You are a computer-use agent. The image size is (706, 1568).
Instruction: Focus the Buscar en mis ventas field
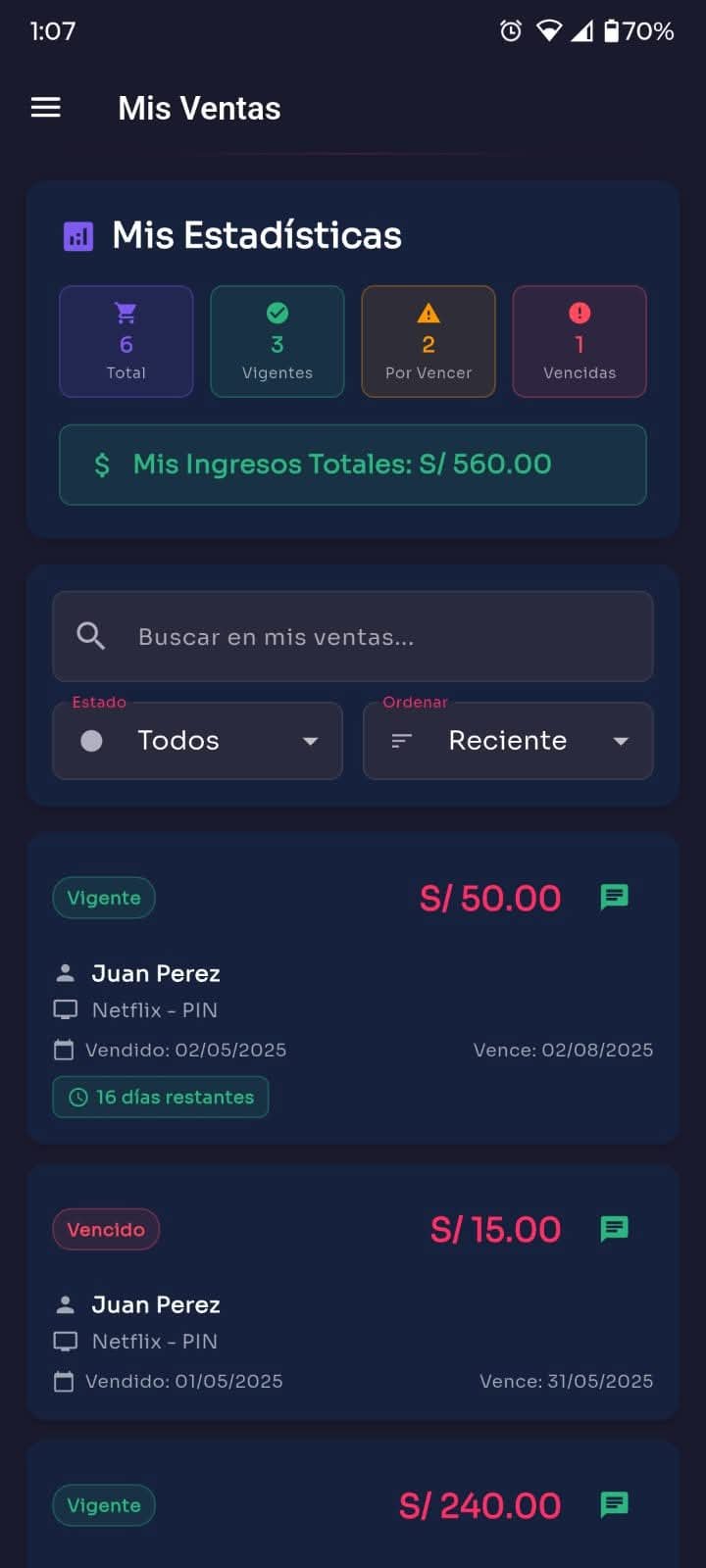pyautogui.click(x=353, y=637)
